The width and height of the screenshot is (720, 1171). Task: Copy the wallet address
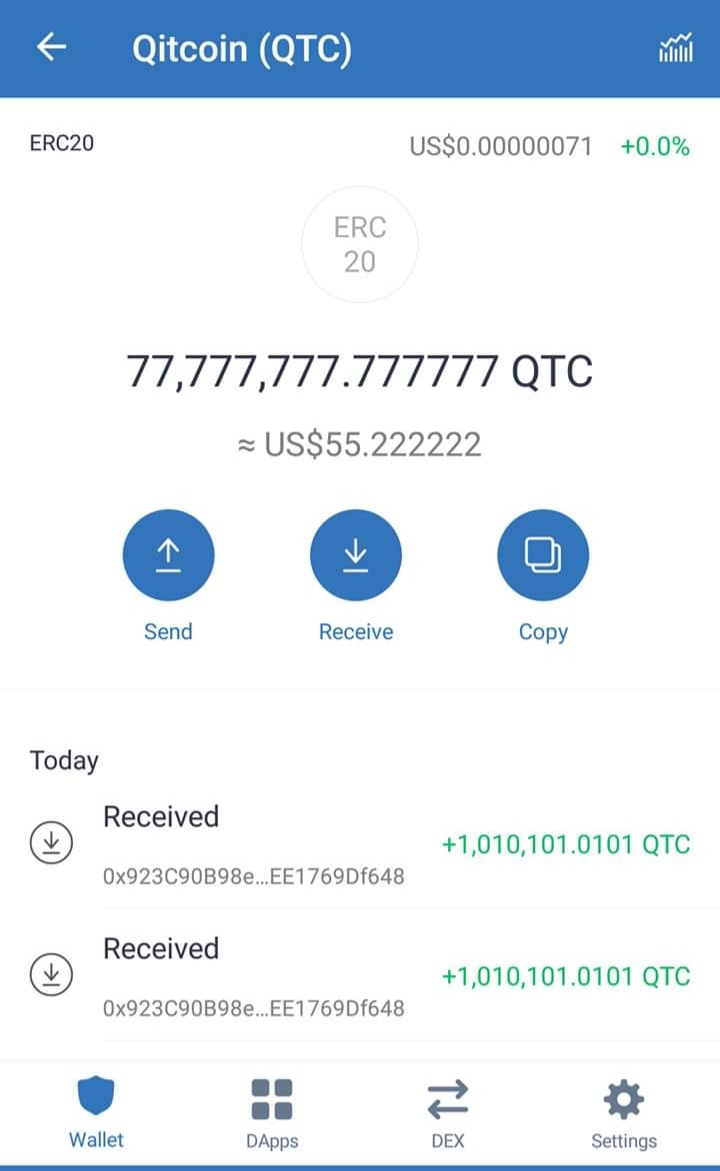tap(543, 556)
